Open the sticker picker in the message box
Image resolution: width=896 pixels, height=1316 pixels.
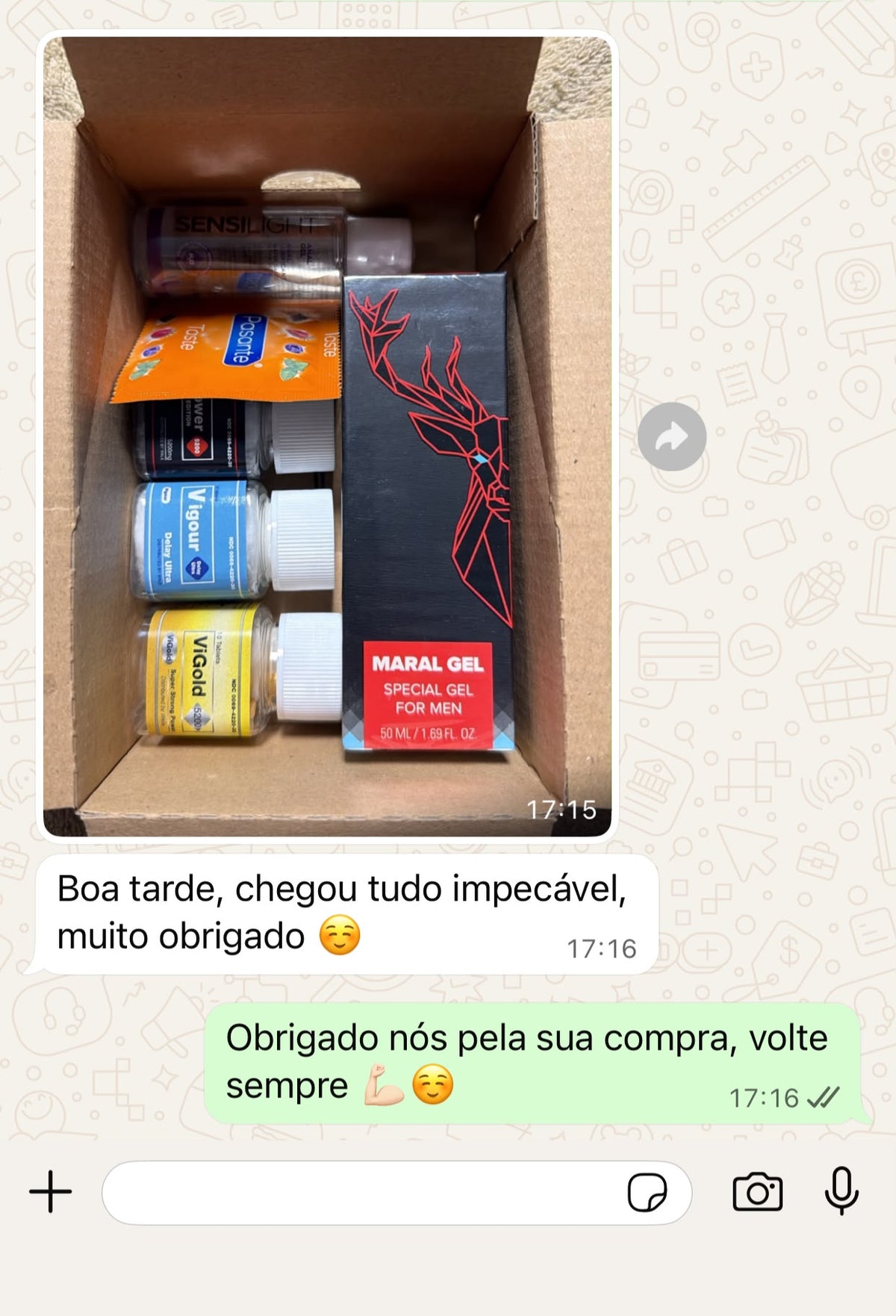click(647, 1193)
